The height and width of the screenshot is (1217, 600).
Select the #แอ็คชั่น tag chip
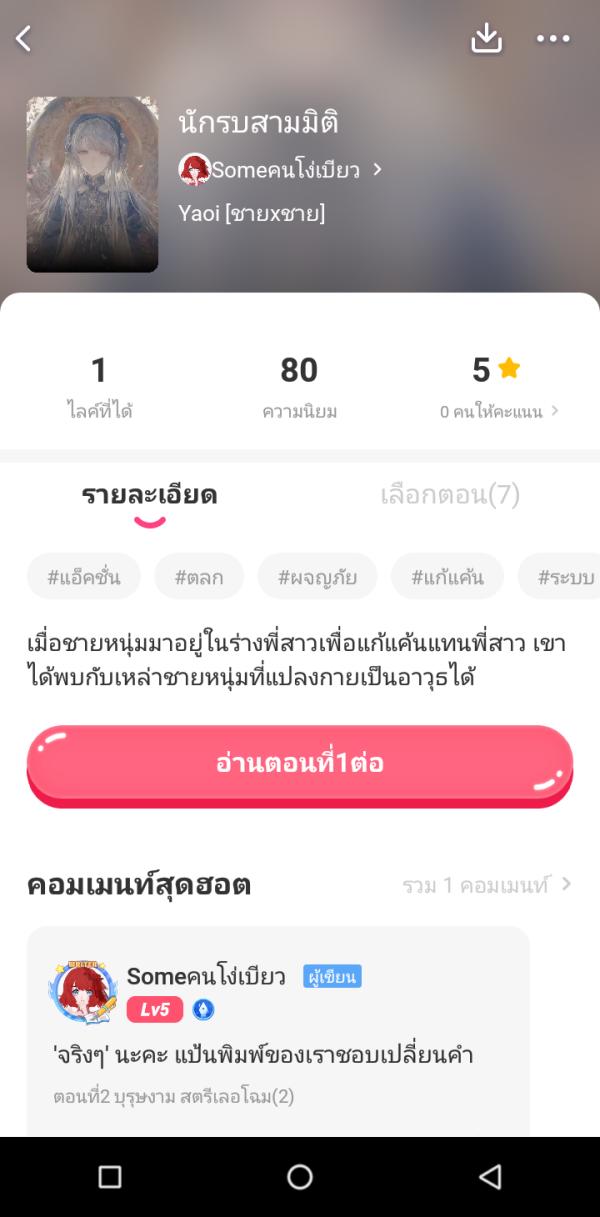(x=84, y=576)
